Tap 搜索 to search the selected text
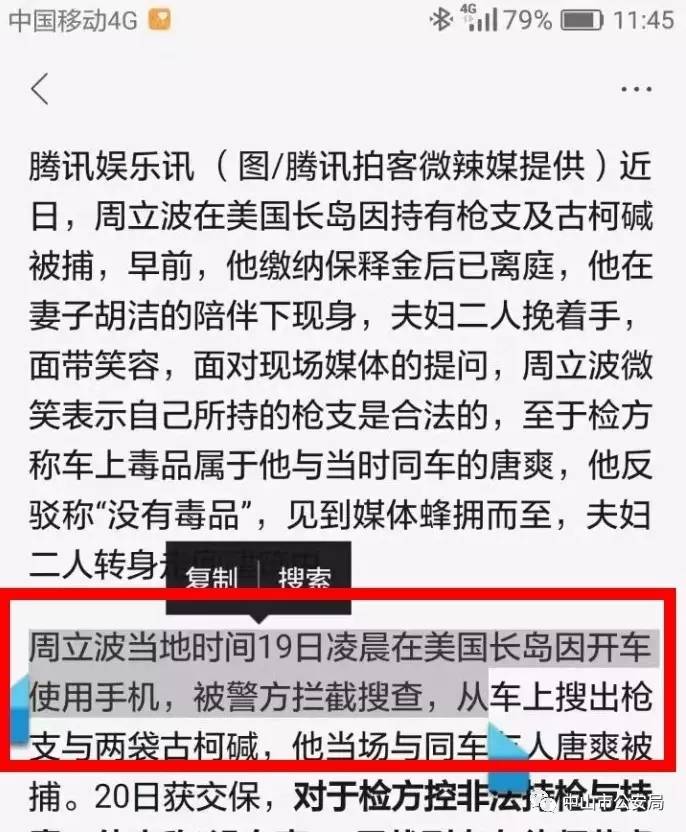Screen dimensions: 686x832 (x=304, y=577)
